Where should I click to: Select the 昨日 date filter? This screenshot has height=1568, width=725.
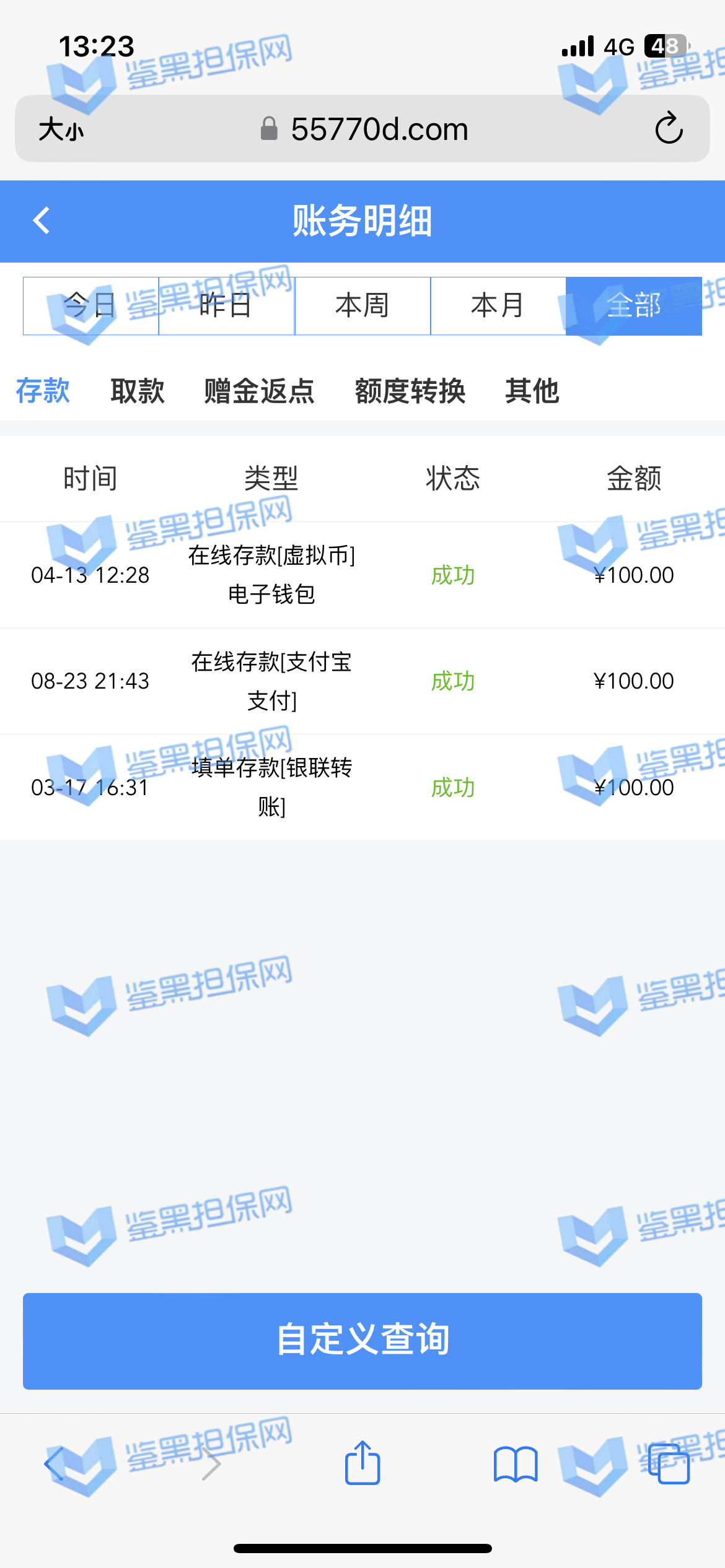click(x=226, y=306)
